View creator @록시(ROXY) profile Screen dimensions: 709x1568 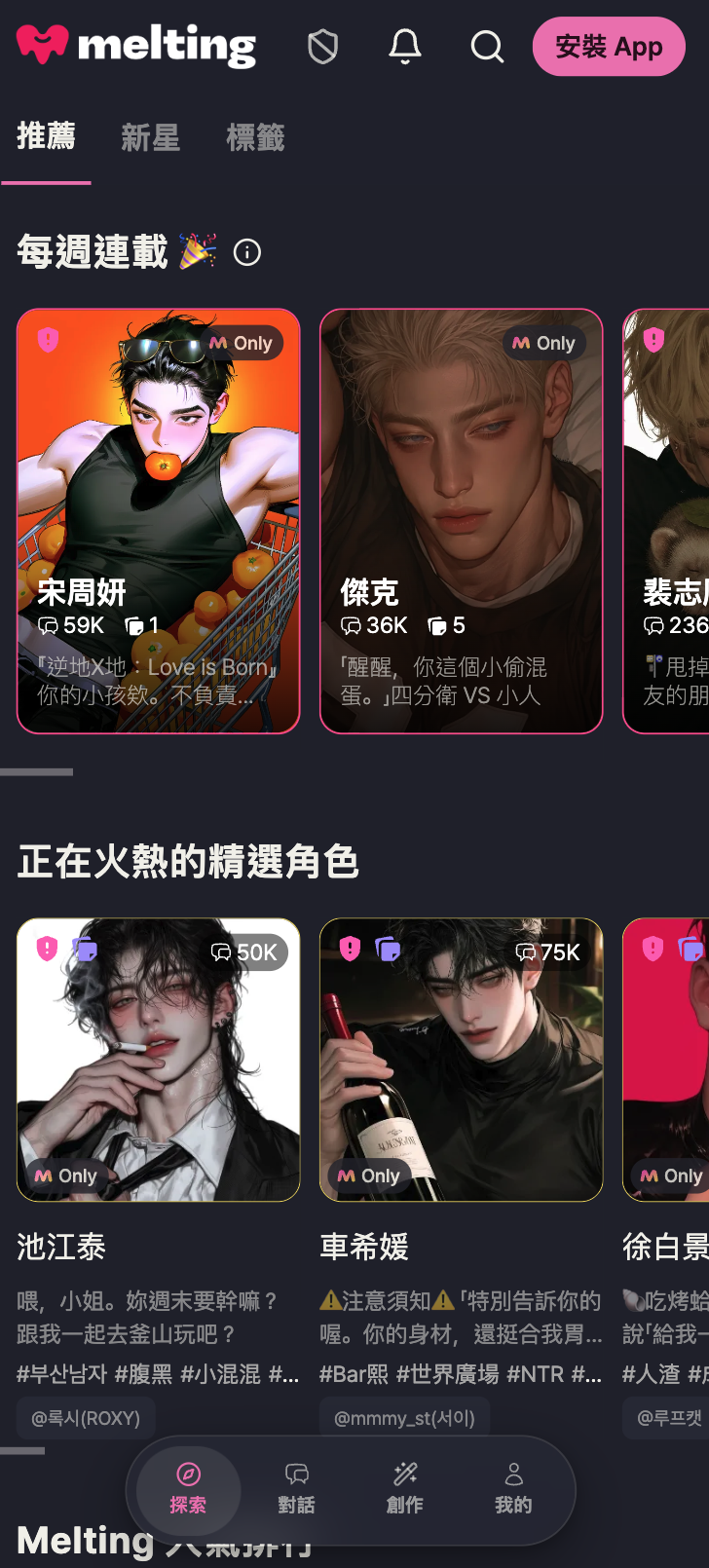pos(86,1418)
